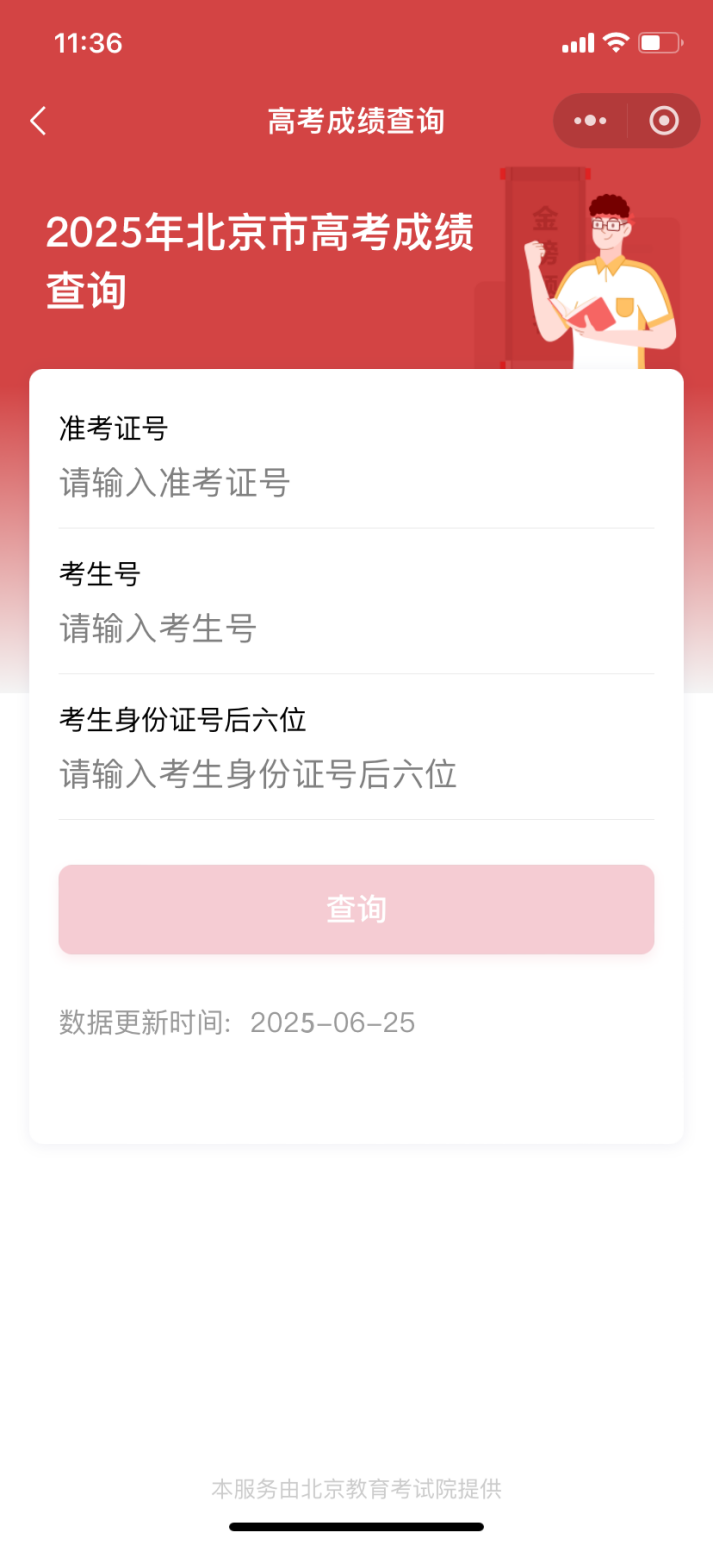713x1545 pixels.
Task: Tap the 考生身份证号后六位 input box
Action: 356,775
